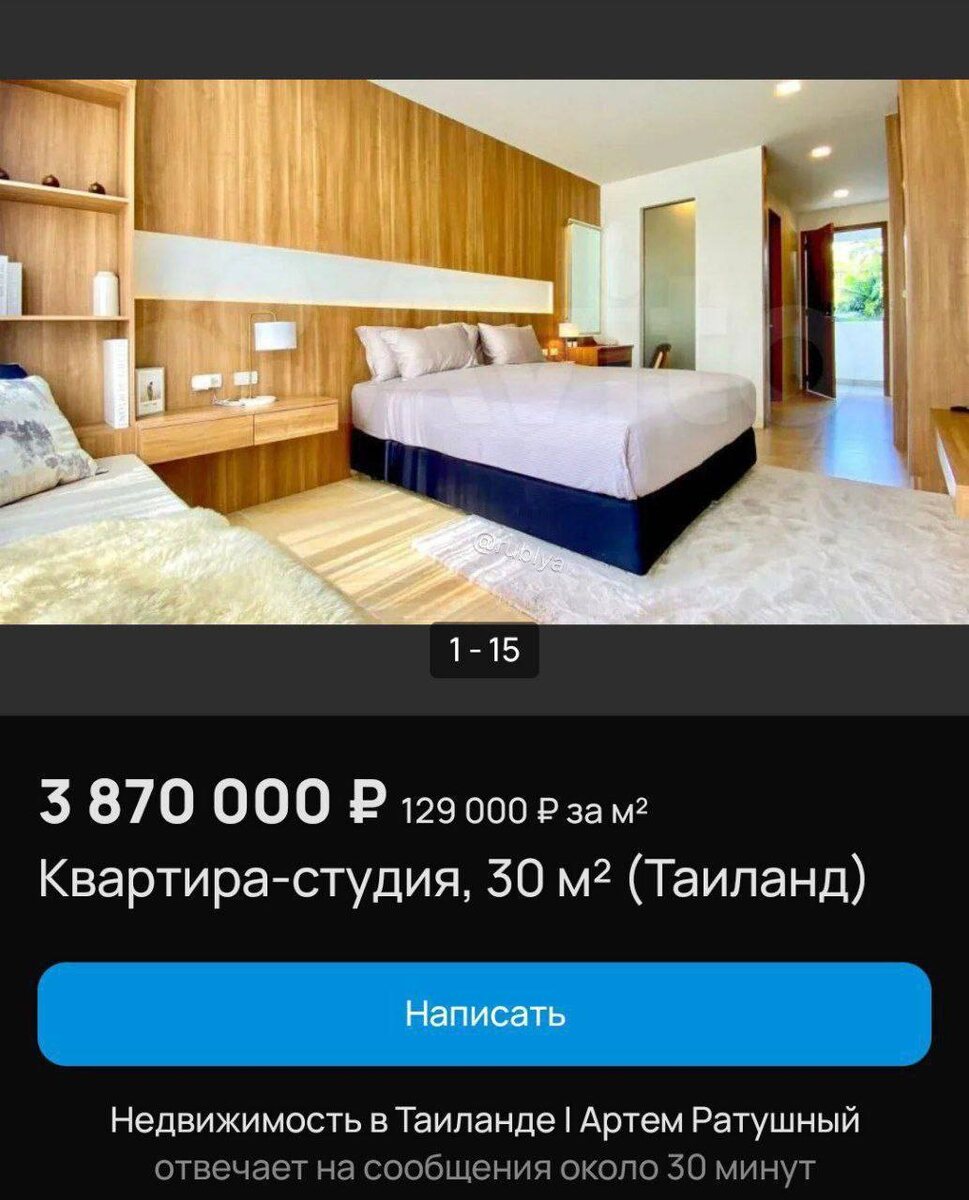Open the studio apartment photo in the gallery
This screenshot has width=969, height=1200.
tap(484, 351)
